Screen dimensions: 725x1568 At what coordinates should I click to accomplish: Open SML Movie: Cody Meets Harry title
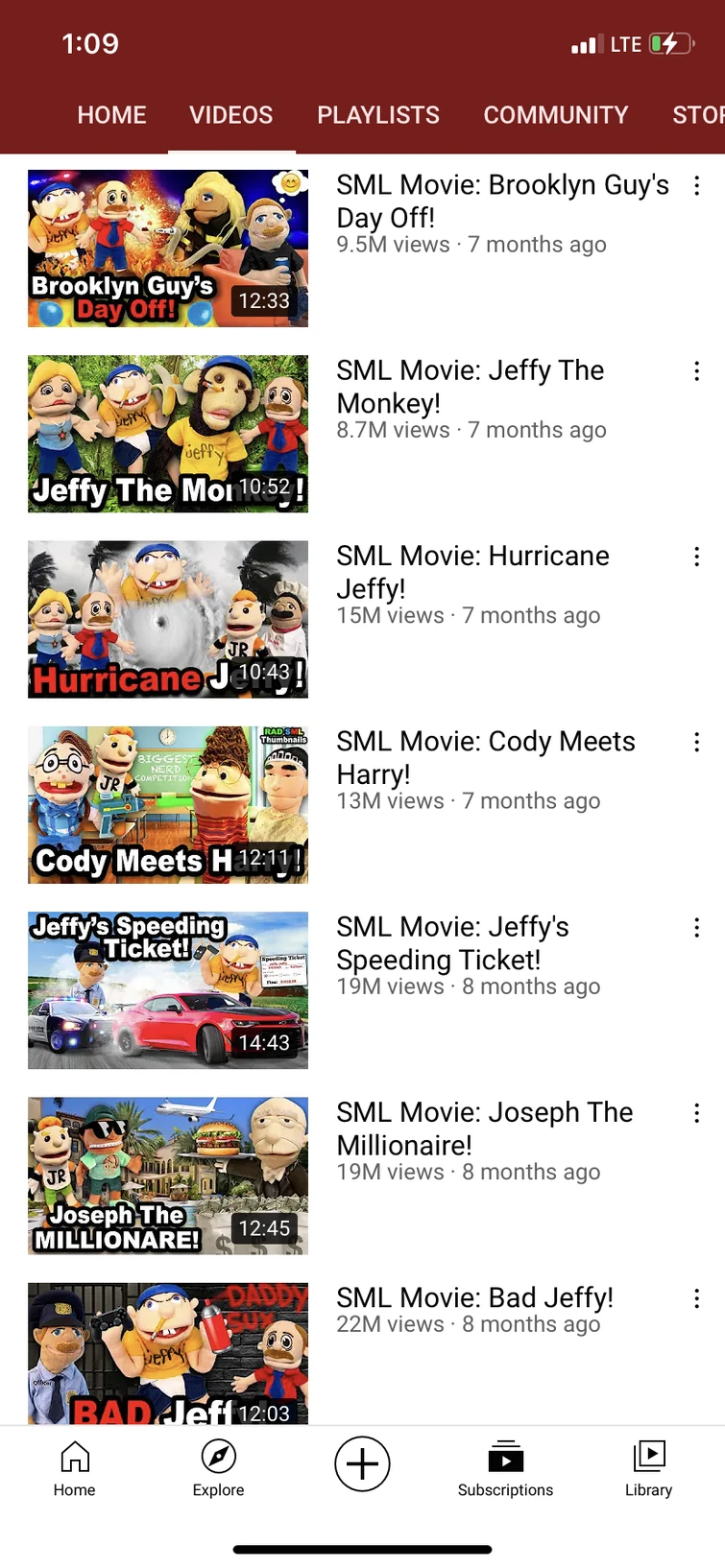tap(485, 757)
